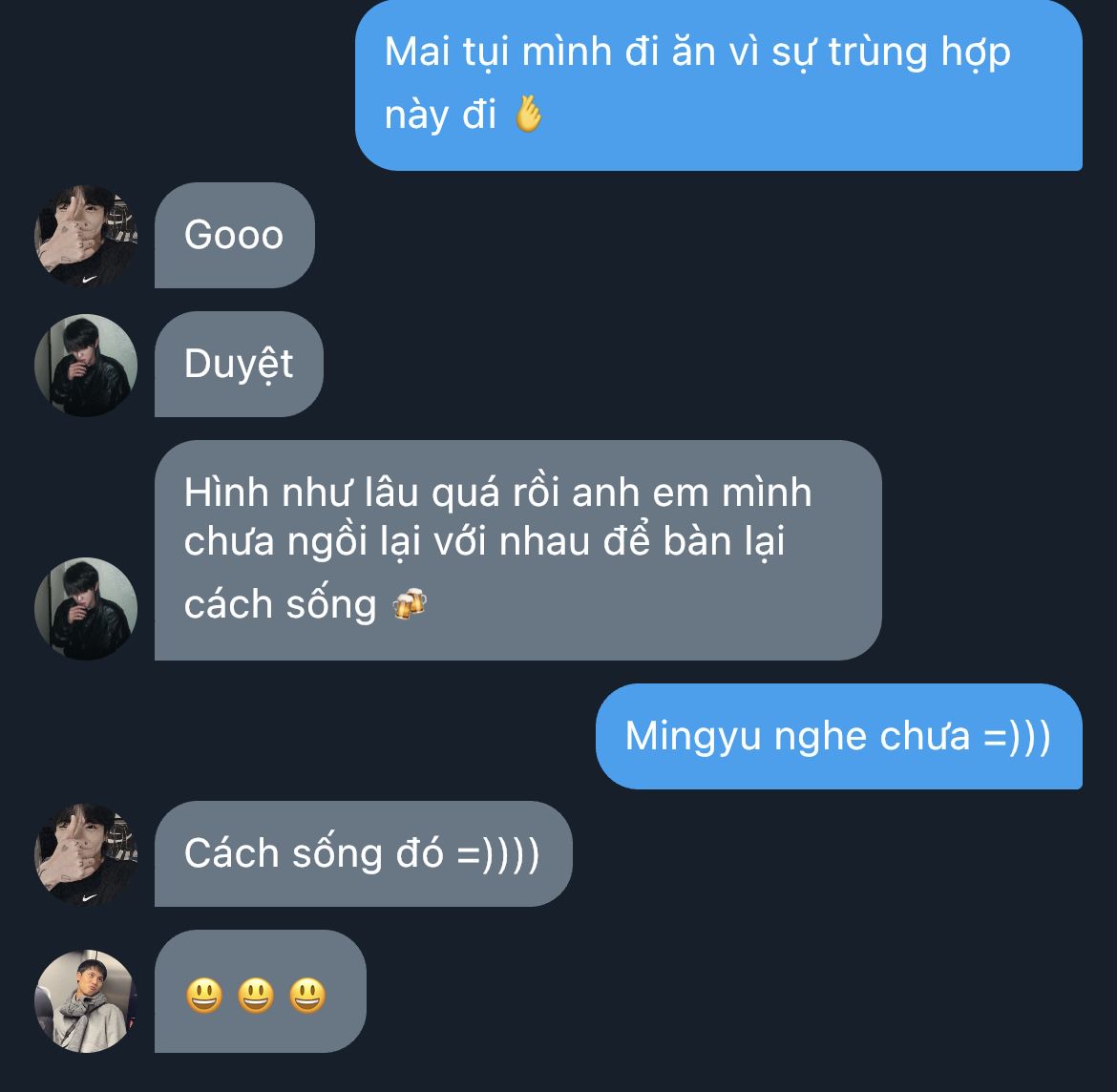This screenshot has width=1117, height=1092.
Task: Tap the profile picture next to "Duyệt"
Action: [x=86, y=365]
